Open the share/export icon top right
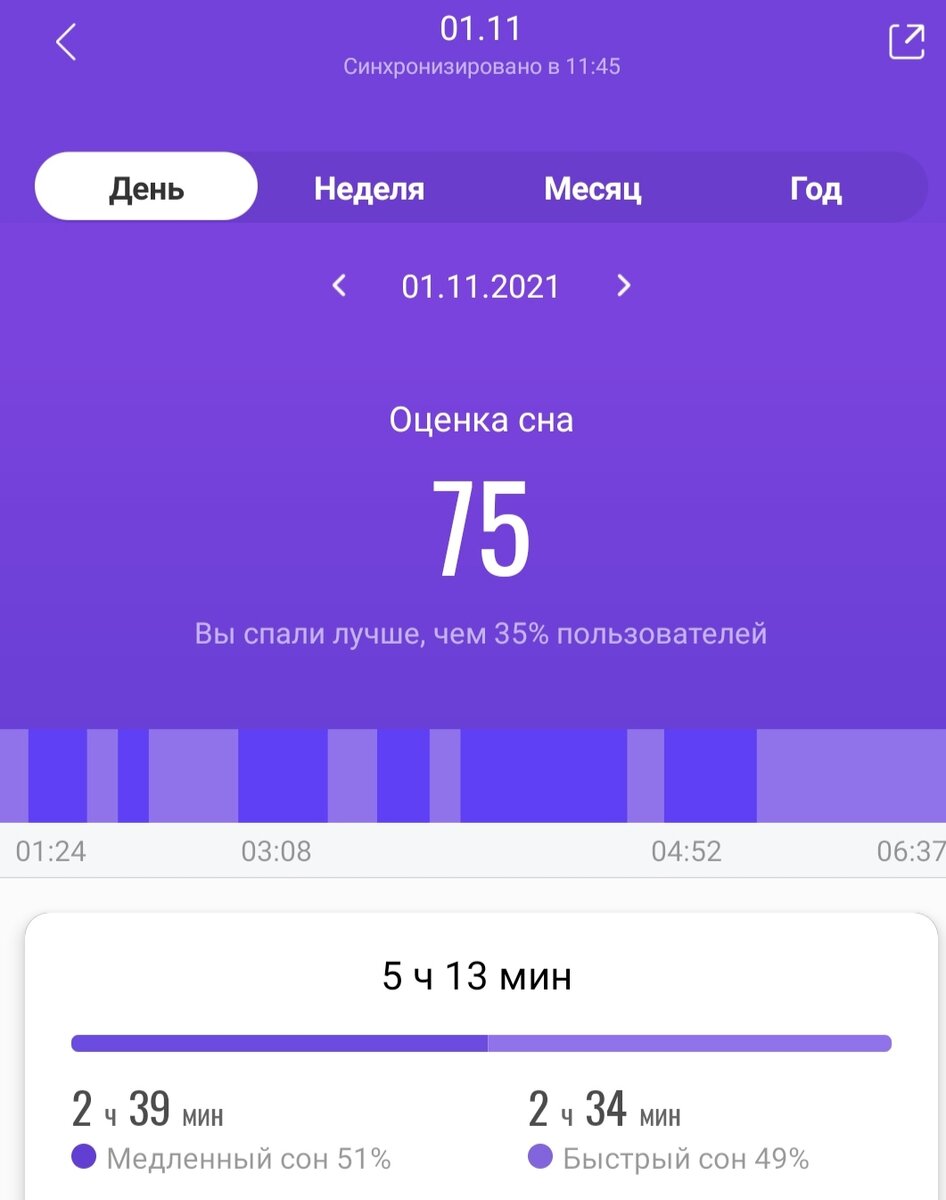Screen dimensions: 946x1200 coord(907,42)
